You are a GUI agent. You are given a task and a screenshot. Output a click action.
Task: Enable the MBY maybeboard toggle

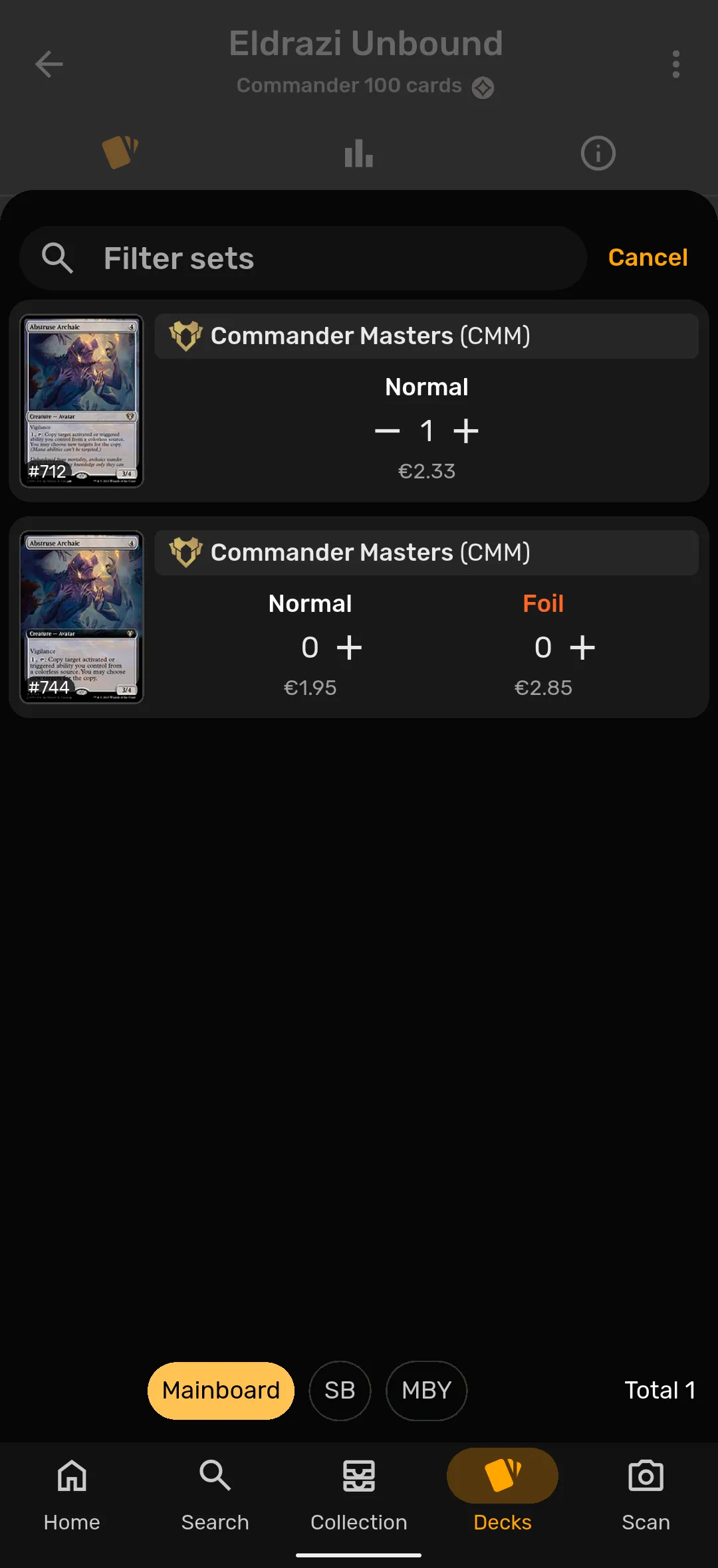[x=426, y=1391]
